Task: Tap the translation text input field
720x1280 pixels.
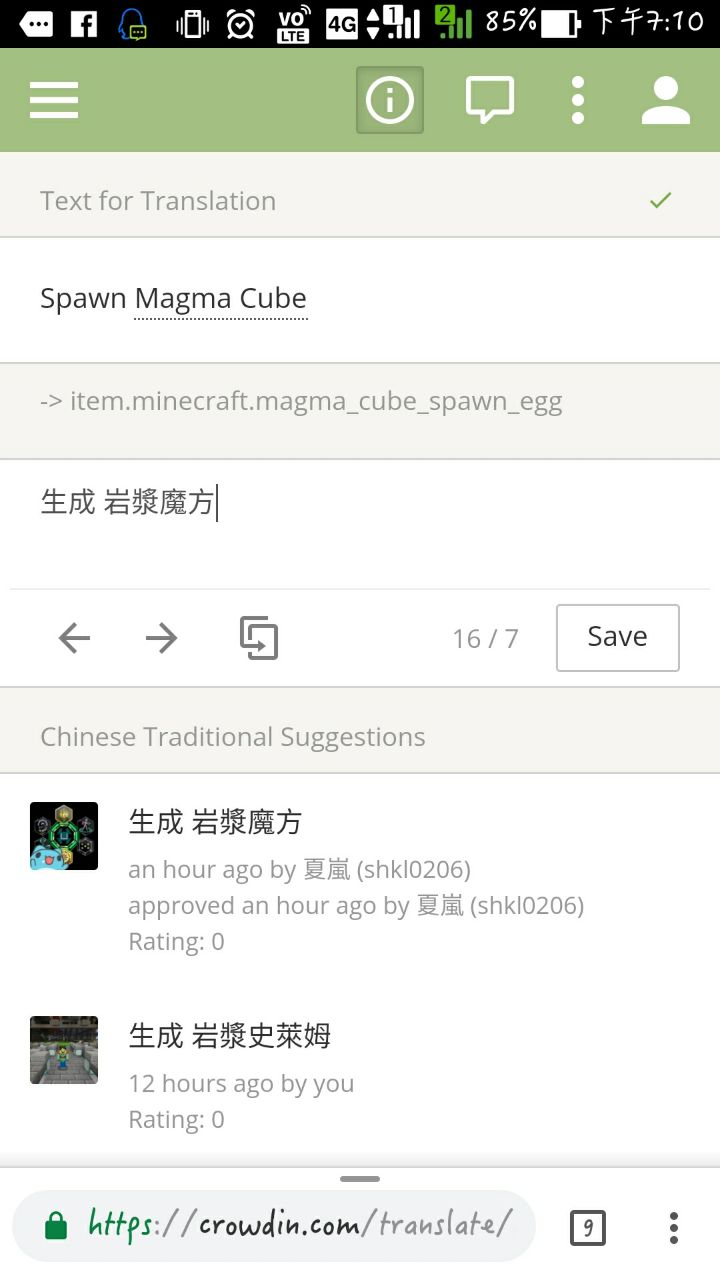Action: point(360,520)
